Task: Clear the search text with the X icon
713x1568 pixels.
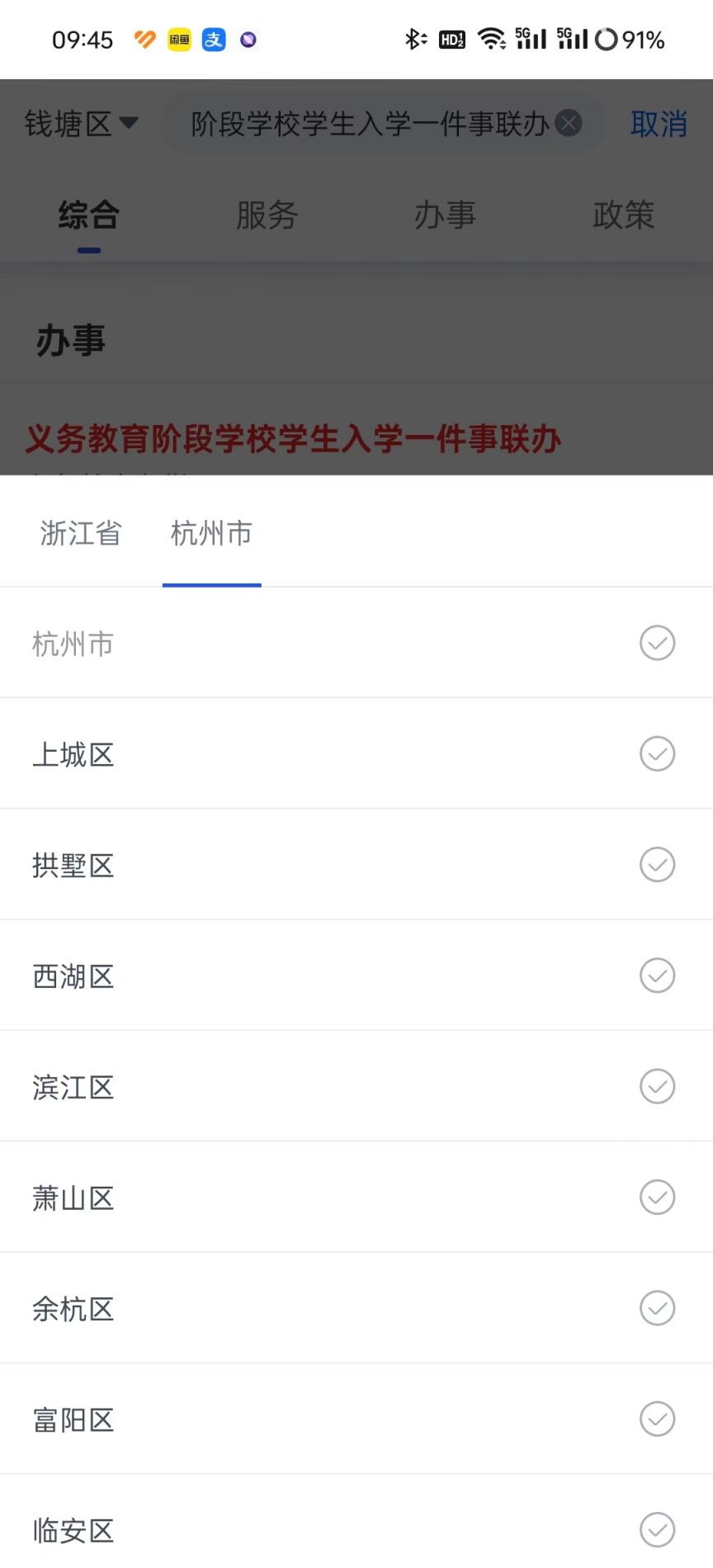Action: (x=569, y=124)
